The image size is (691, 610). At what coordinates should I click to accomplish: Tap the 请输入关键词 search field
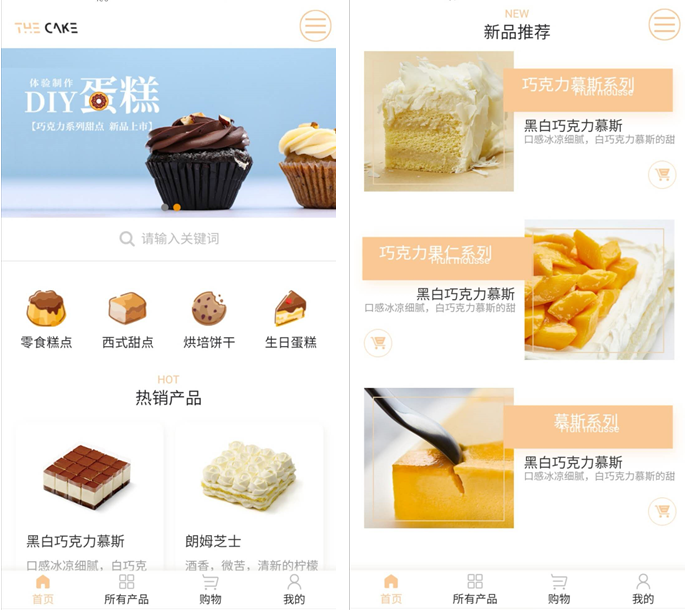tap(170, 239)
